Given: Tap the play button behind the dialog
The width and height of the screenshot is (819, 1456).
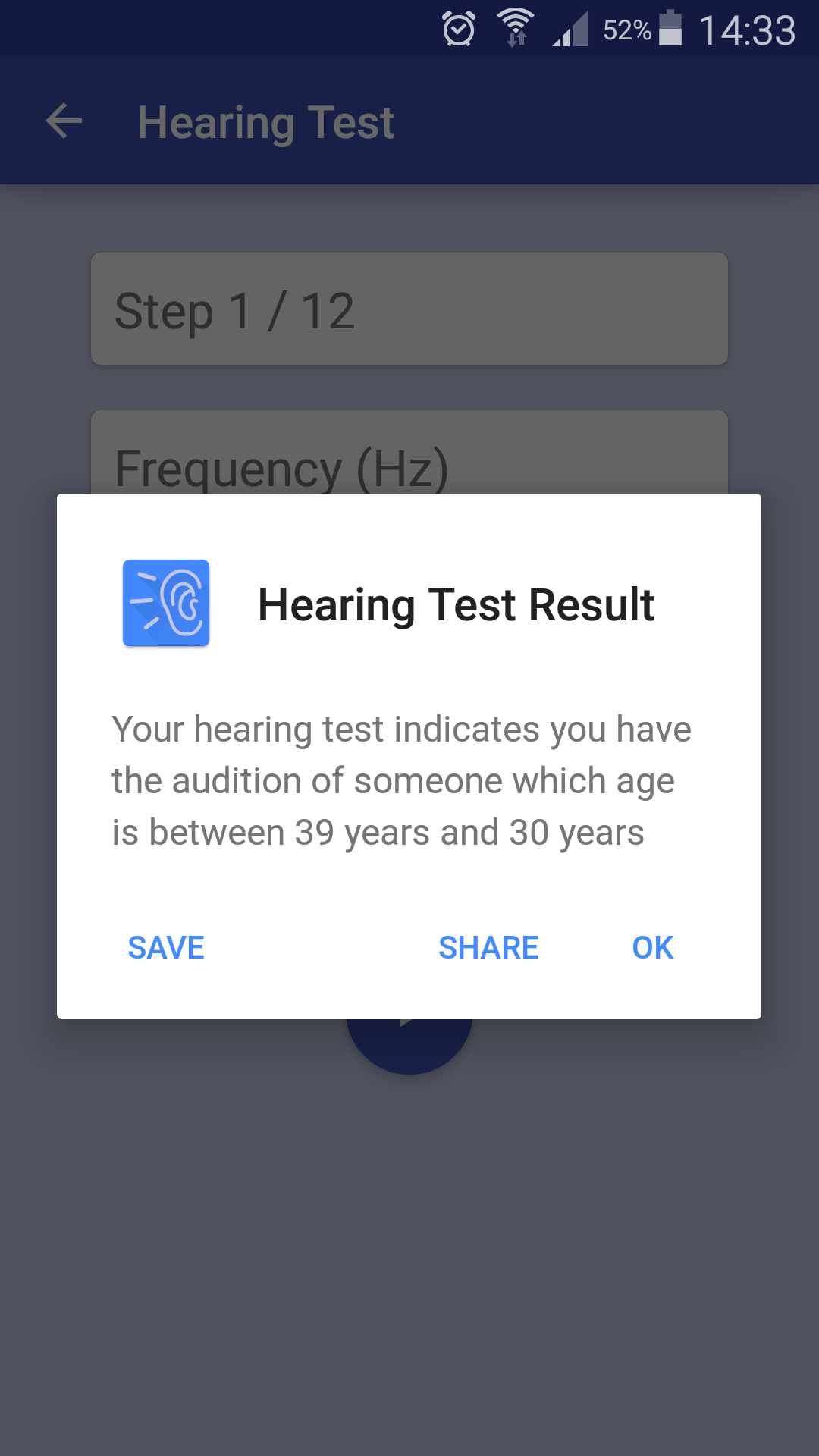Looking at the screenshot, I should click(x=408, y=1046).
